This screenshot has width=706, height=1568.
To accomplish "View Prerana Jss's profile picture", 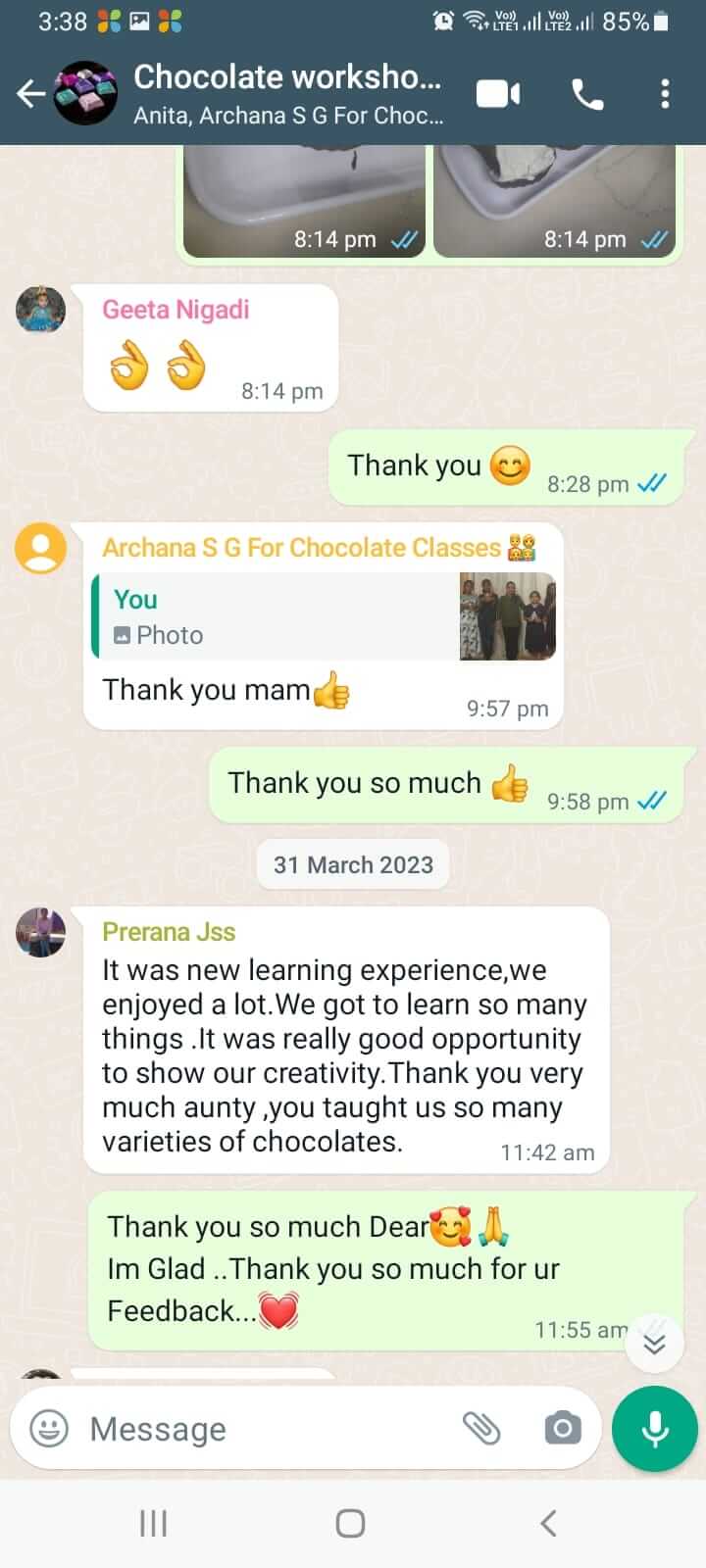I will click(41, 932).
